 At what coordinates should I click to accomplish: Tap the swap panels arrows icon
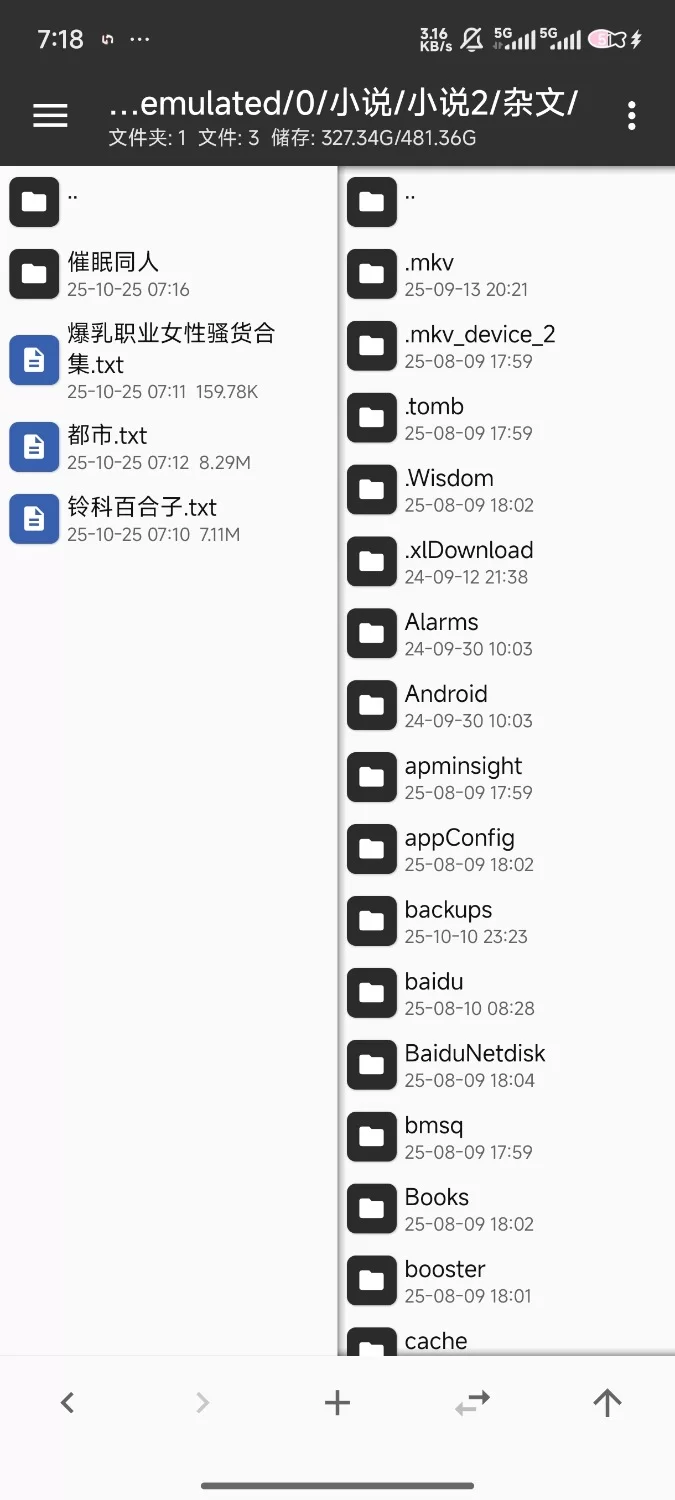pos(472,1403)
